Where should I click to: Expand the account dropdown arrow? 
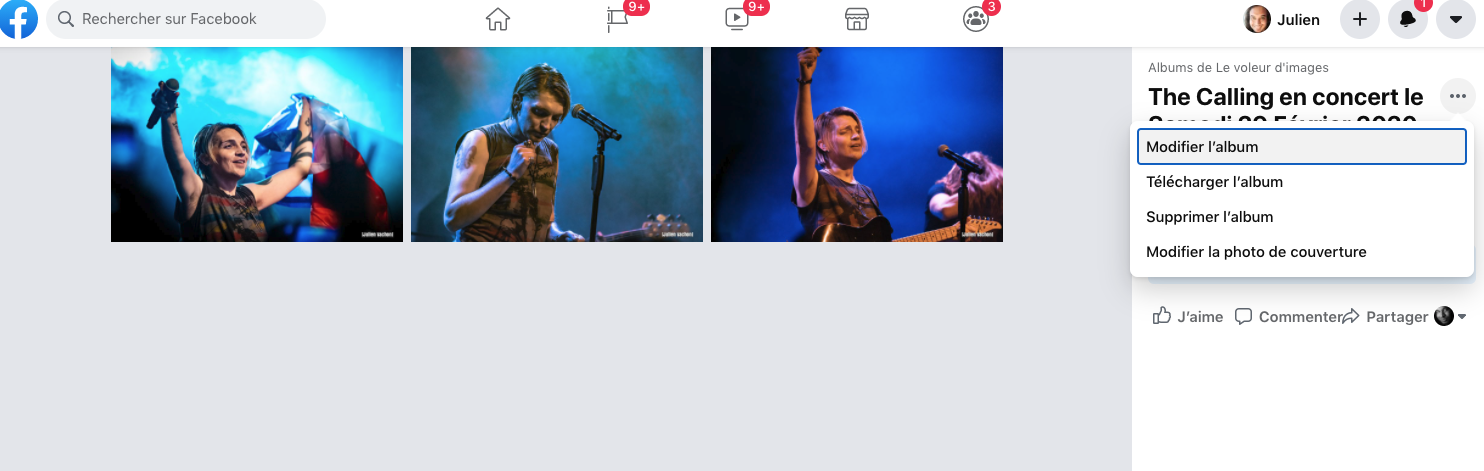[x=1456, y=19]
